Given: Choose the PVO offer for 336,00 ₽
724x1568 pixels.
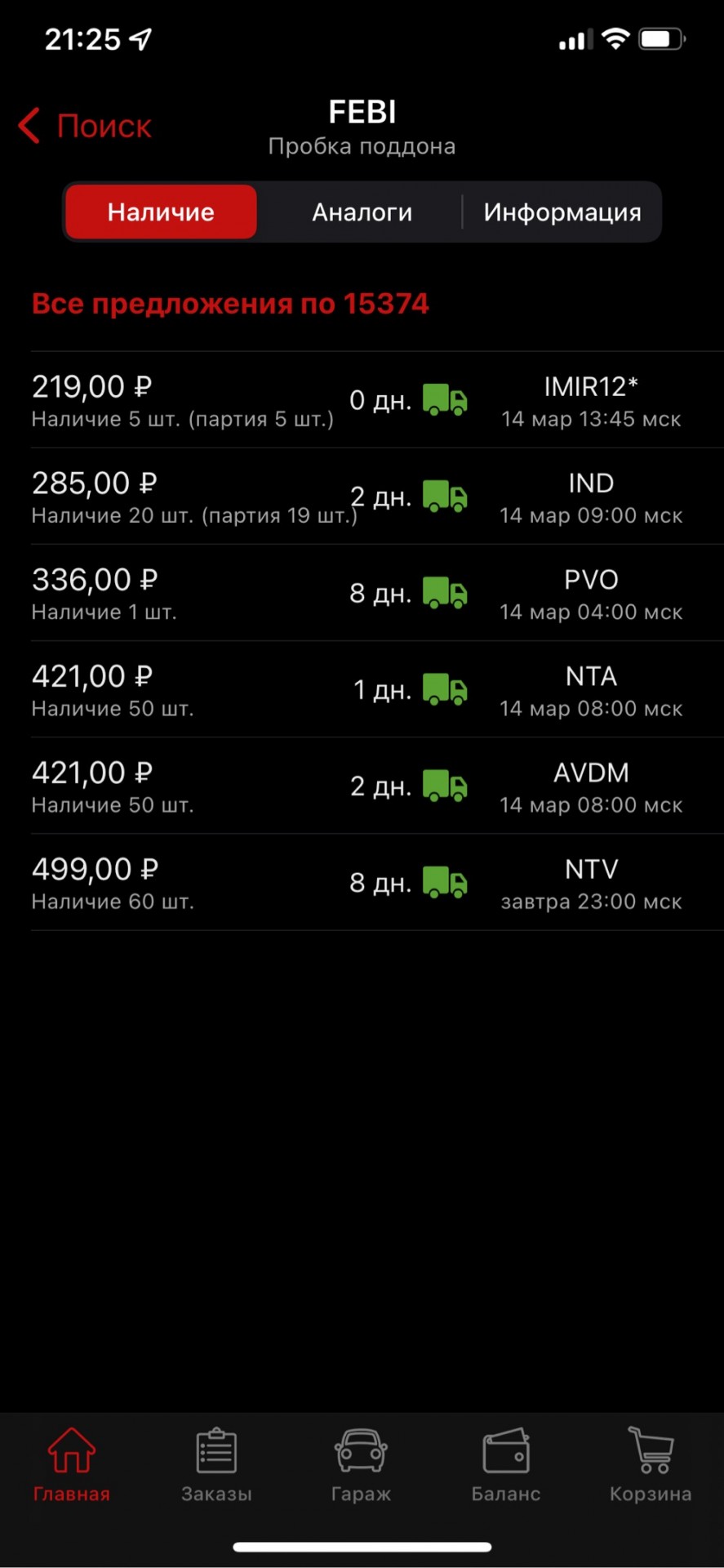Looking at the screenshot, I should click(x=377, y=593).
